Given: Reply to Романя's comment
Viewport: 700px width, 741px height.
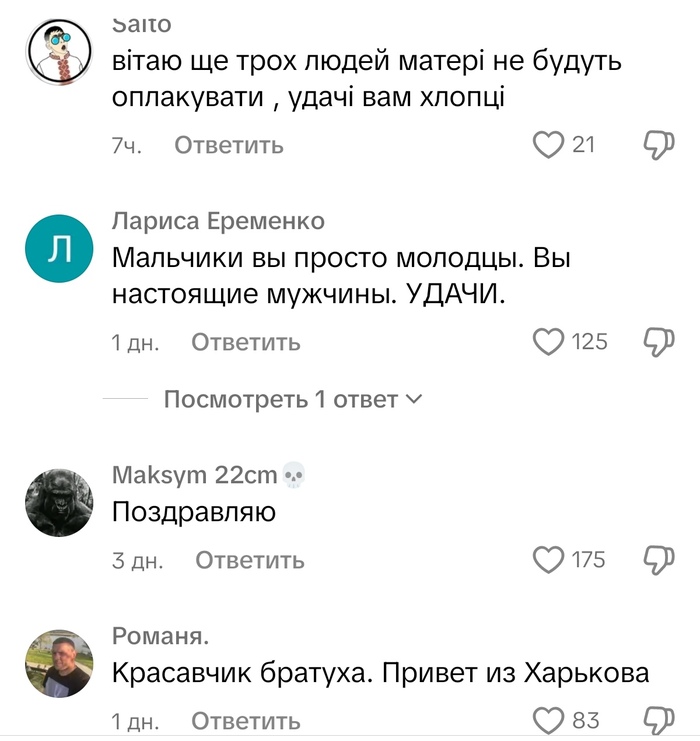Looking at the screenshot, I should (246, 720).
